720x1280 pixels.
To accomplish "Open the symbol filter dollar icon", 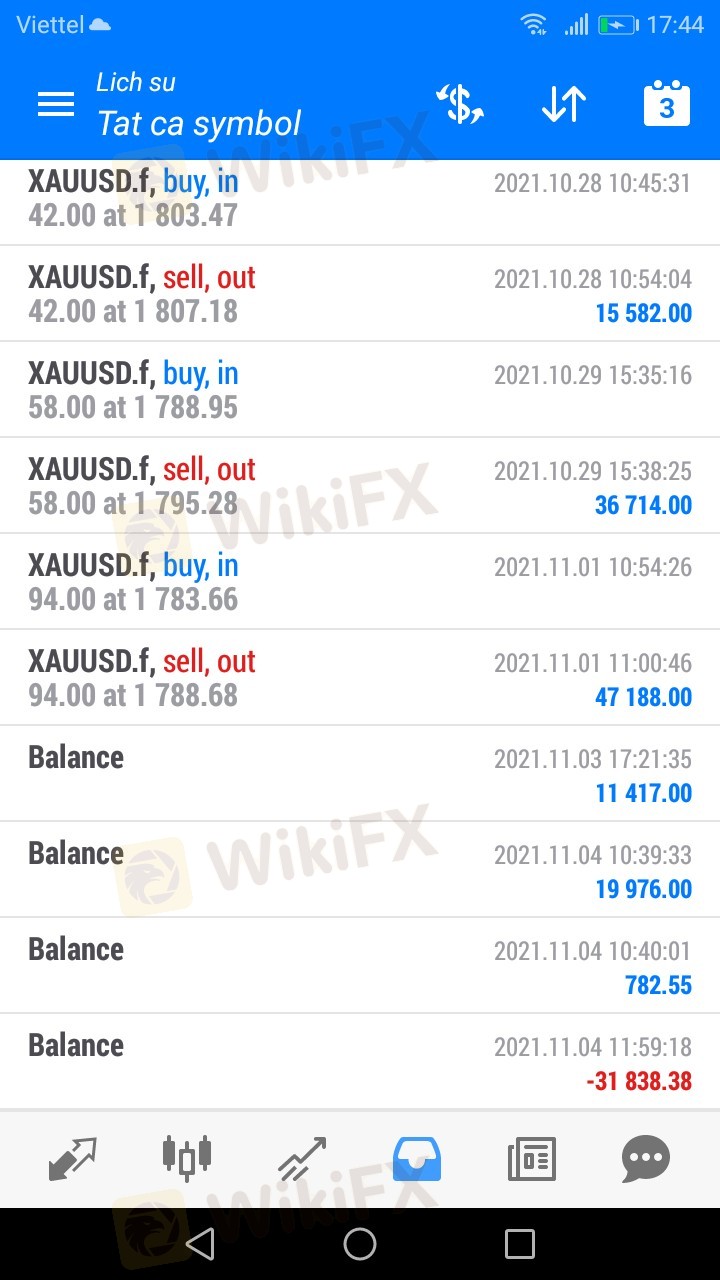I will 460,104.
